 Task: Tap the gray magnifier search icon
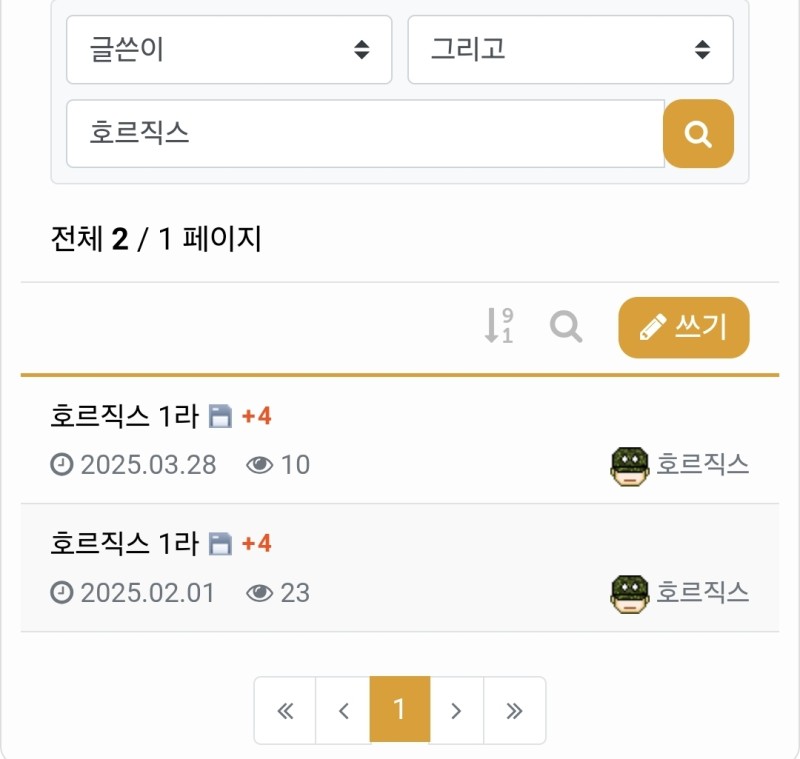click(566, 326)
